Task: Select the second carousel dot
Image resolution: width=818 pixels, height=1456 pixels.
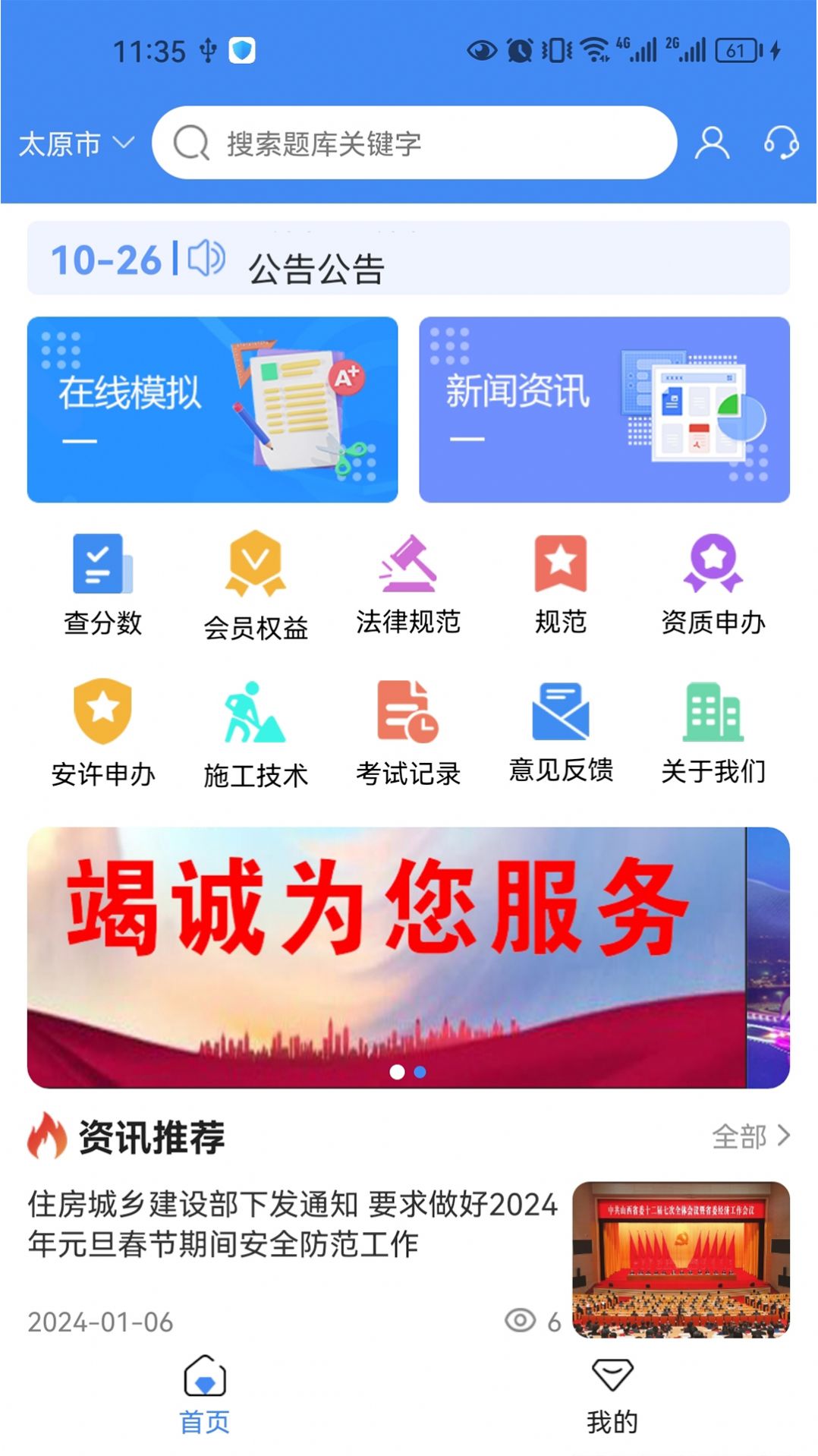Action: 419,1071
